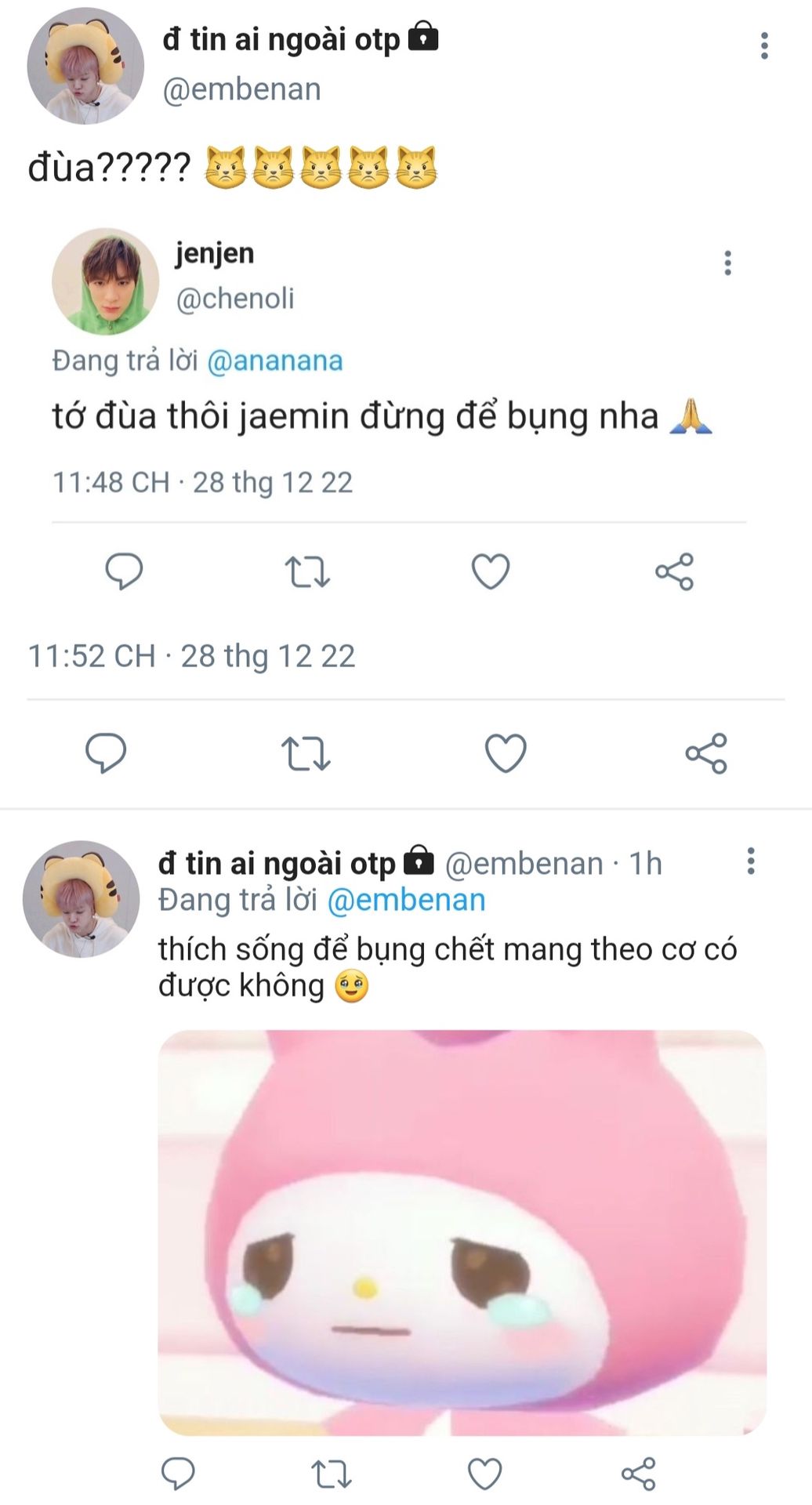Screen dimensions: 812x1505
Task: Tap the @ananana mention link
Action: click(x=275, y=361)
